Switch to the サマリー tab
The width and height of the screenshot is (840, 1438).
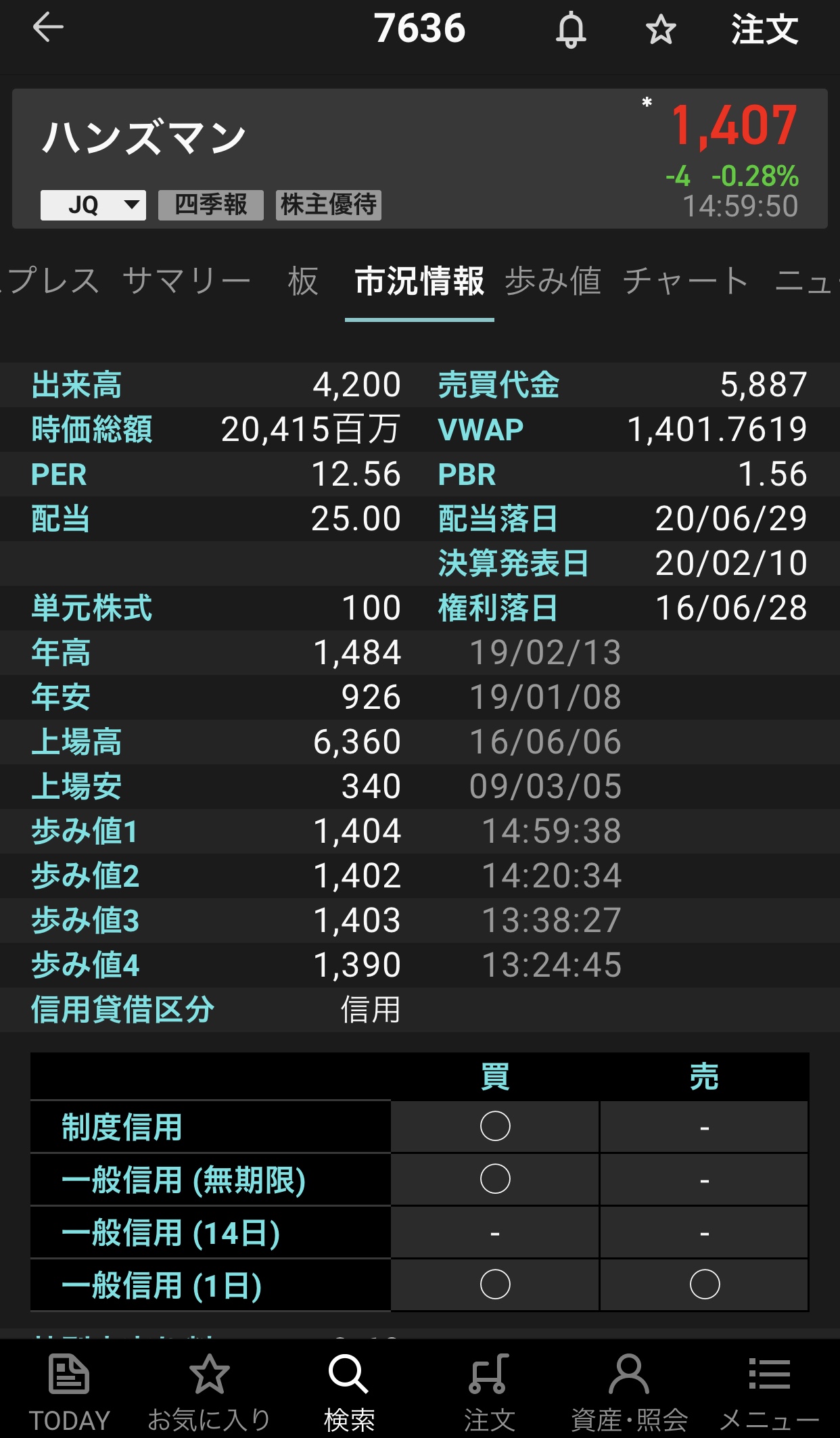click(186, 280)
